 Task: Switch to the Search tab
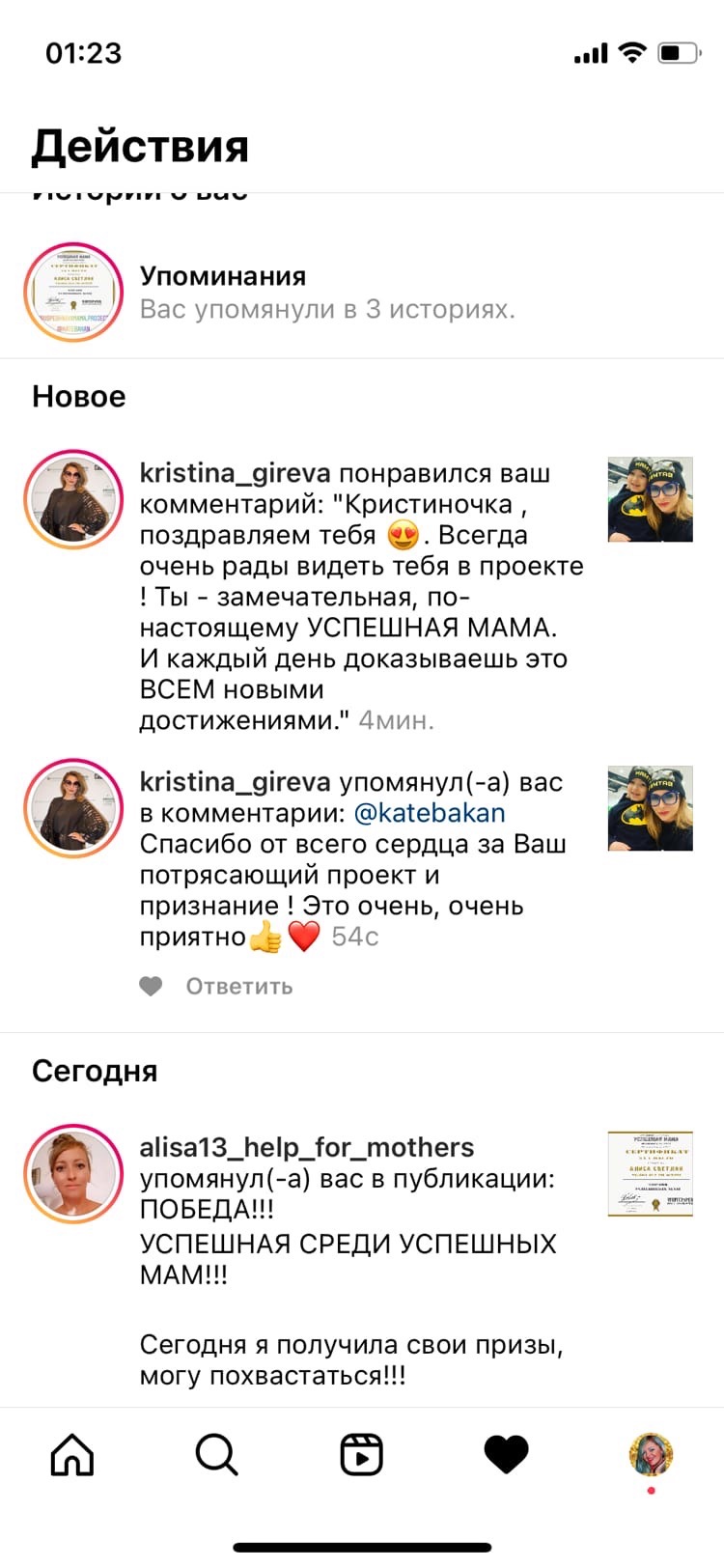216,1454
